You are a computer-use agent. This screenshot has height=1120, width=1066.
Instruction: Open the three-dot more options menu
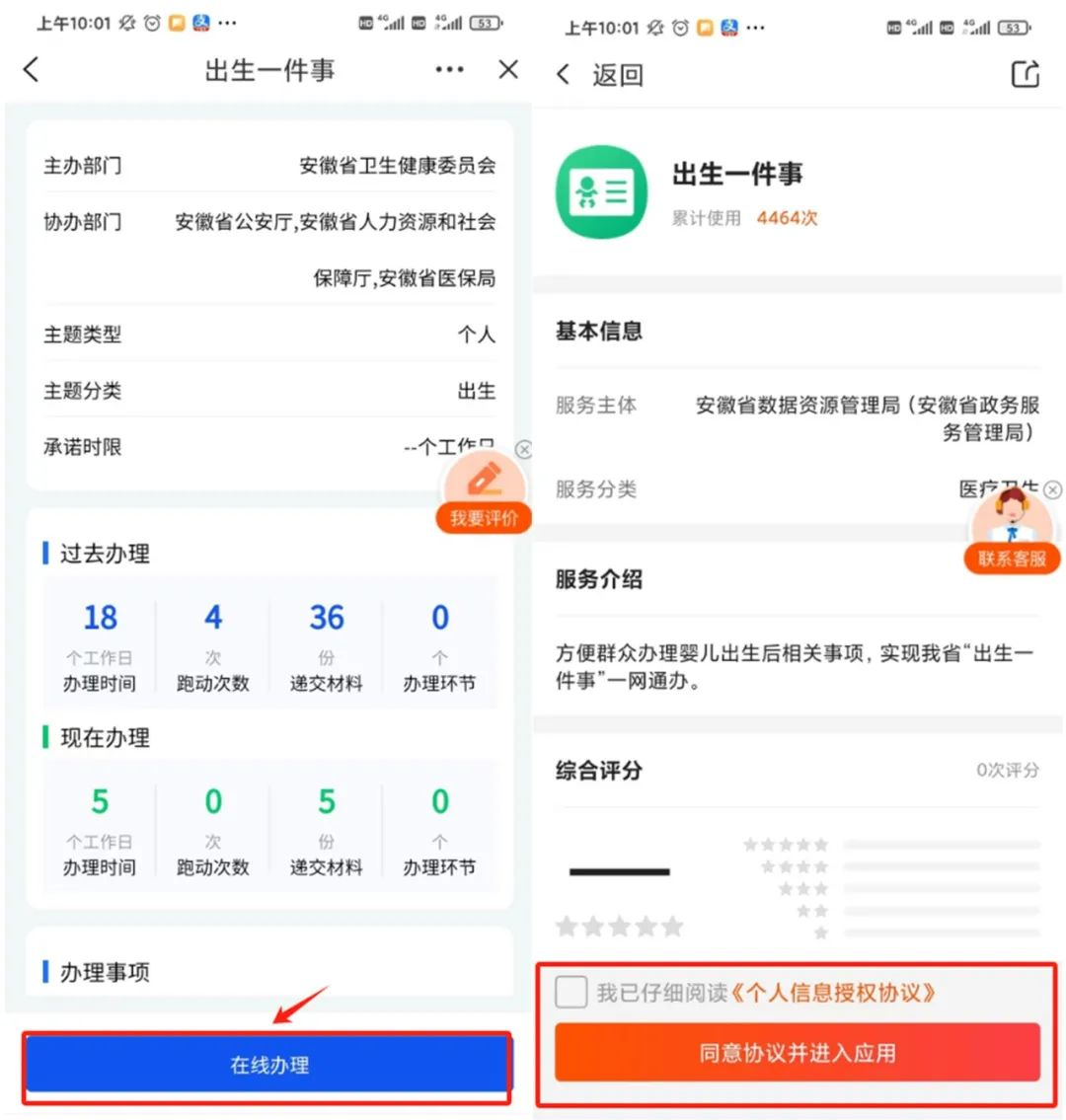point(449,69)
